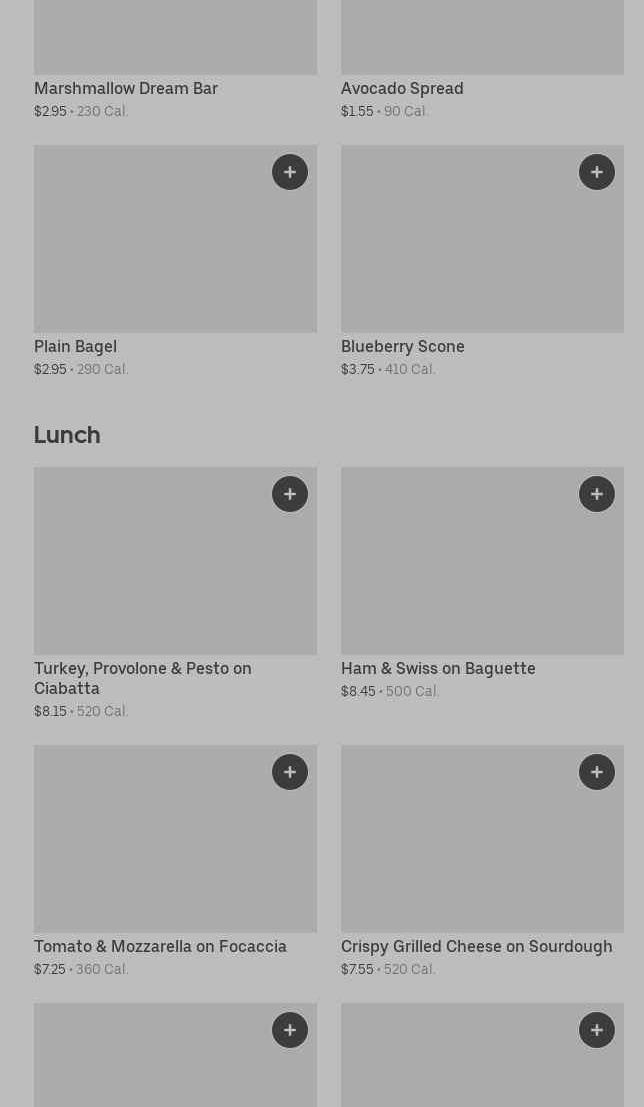Viewport: 644px width, 1107px height.
Task: Open the Marshmallow Dream Bar item
Action: click(x=126, y=88)
